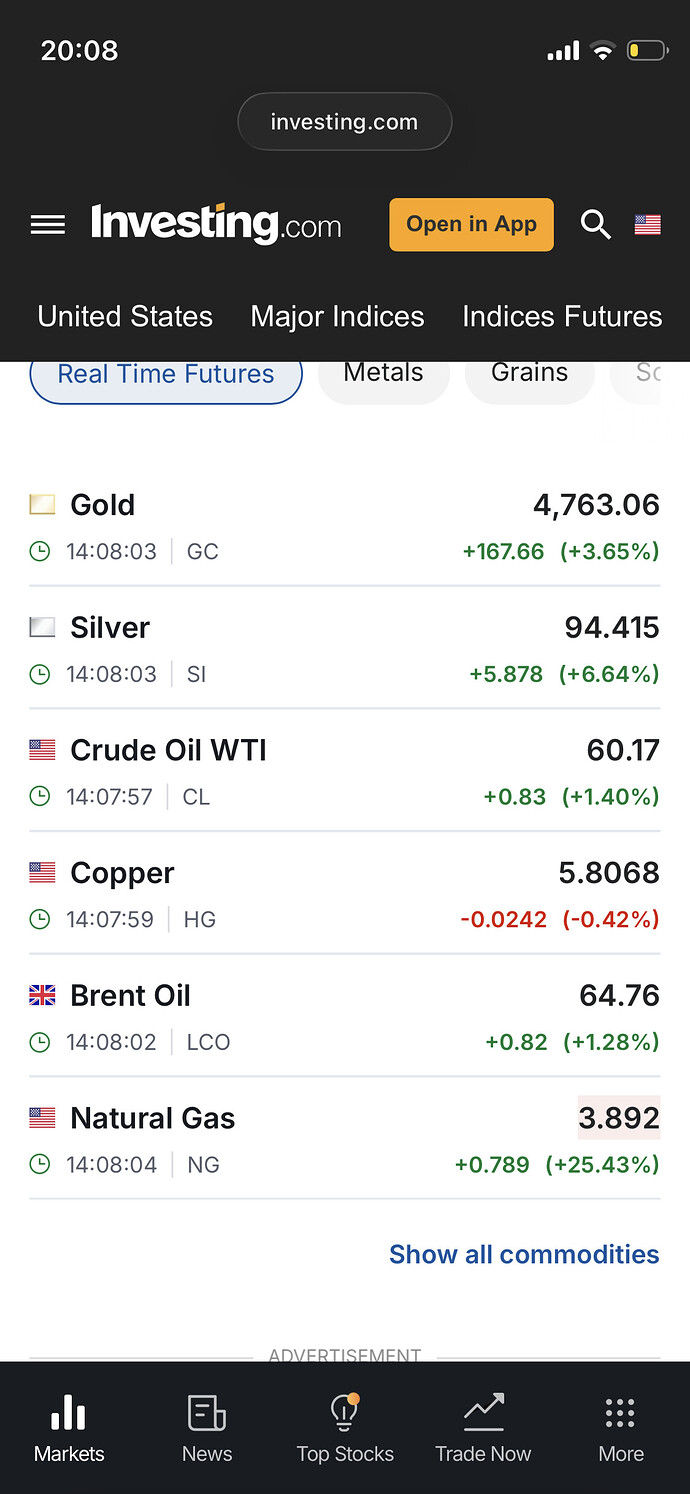Select the Metals chip
Screen dimensions: 690x1494
[383, 374]
